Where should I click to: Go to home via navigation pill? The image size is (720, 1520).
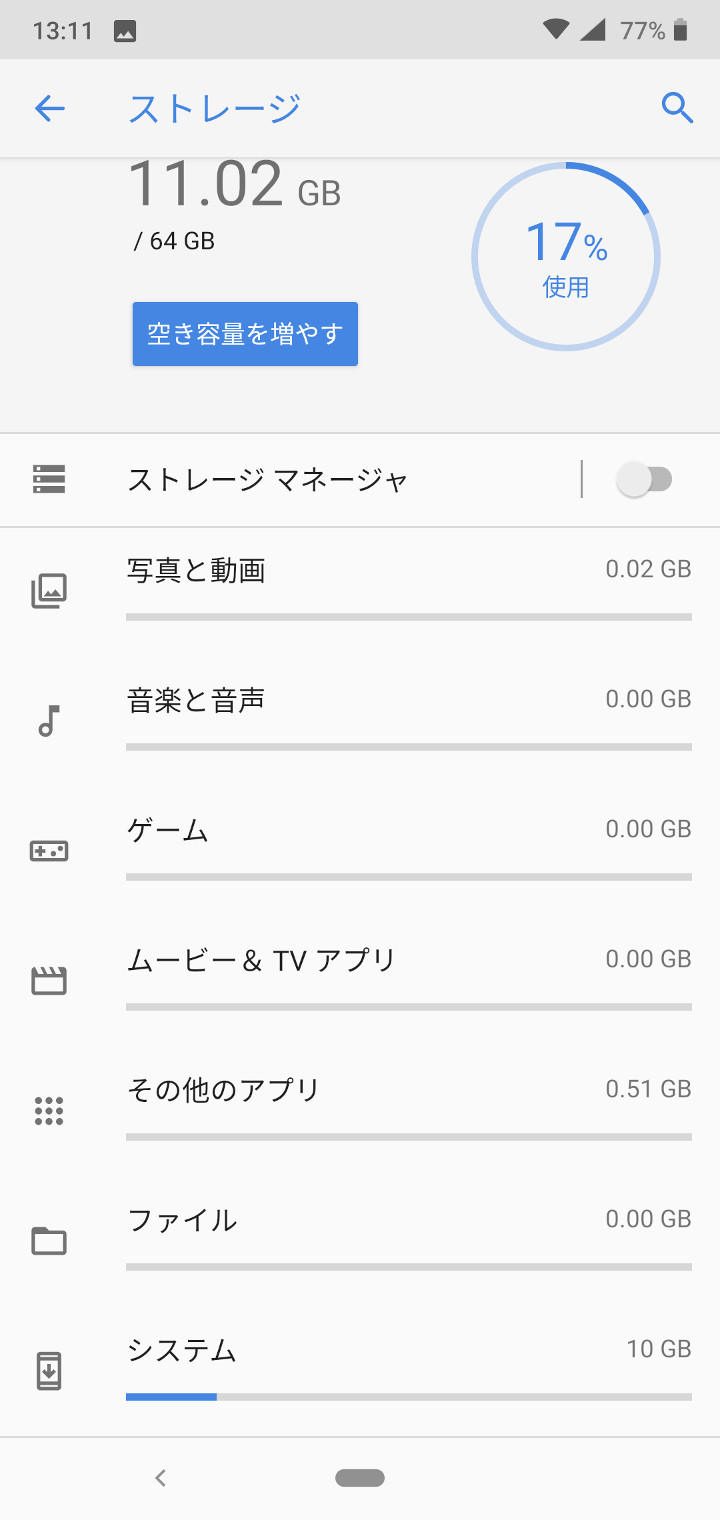click(x=360, y=1478)
